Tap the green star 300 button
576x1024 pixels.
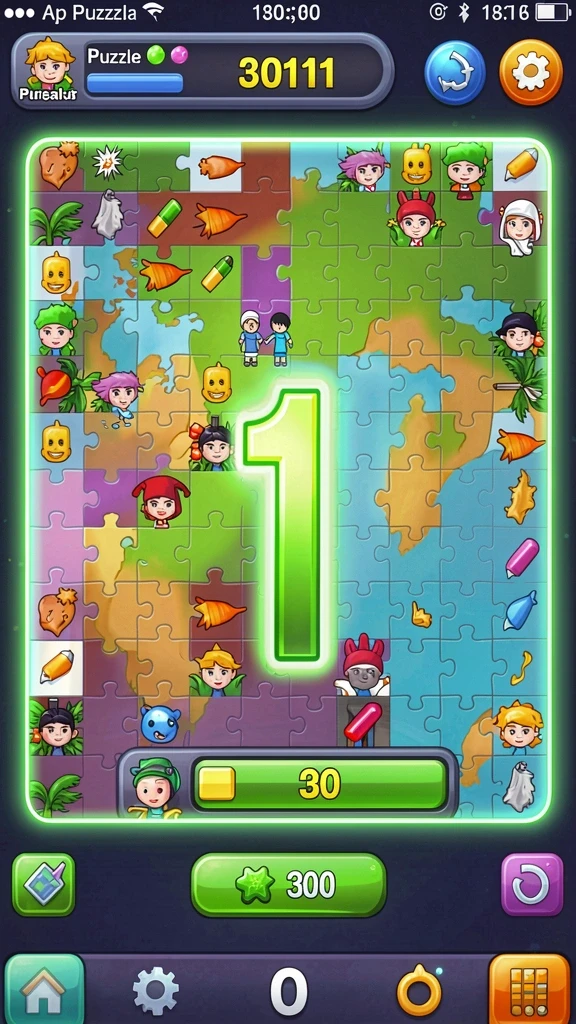pos(288,884)
